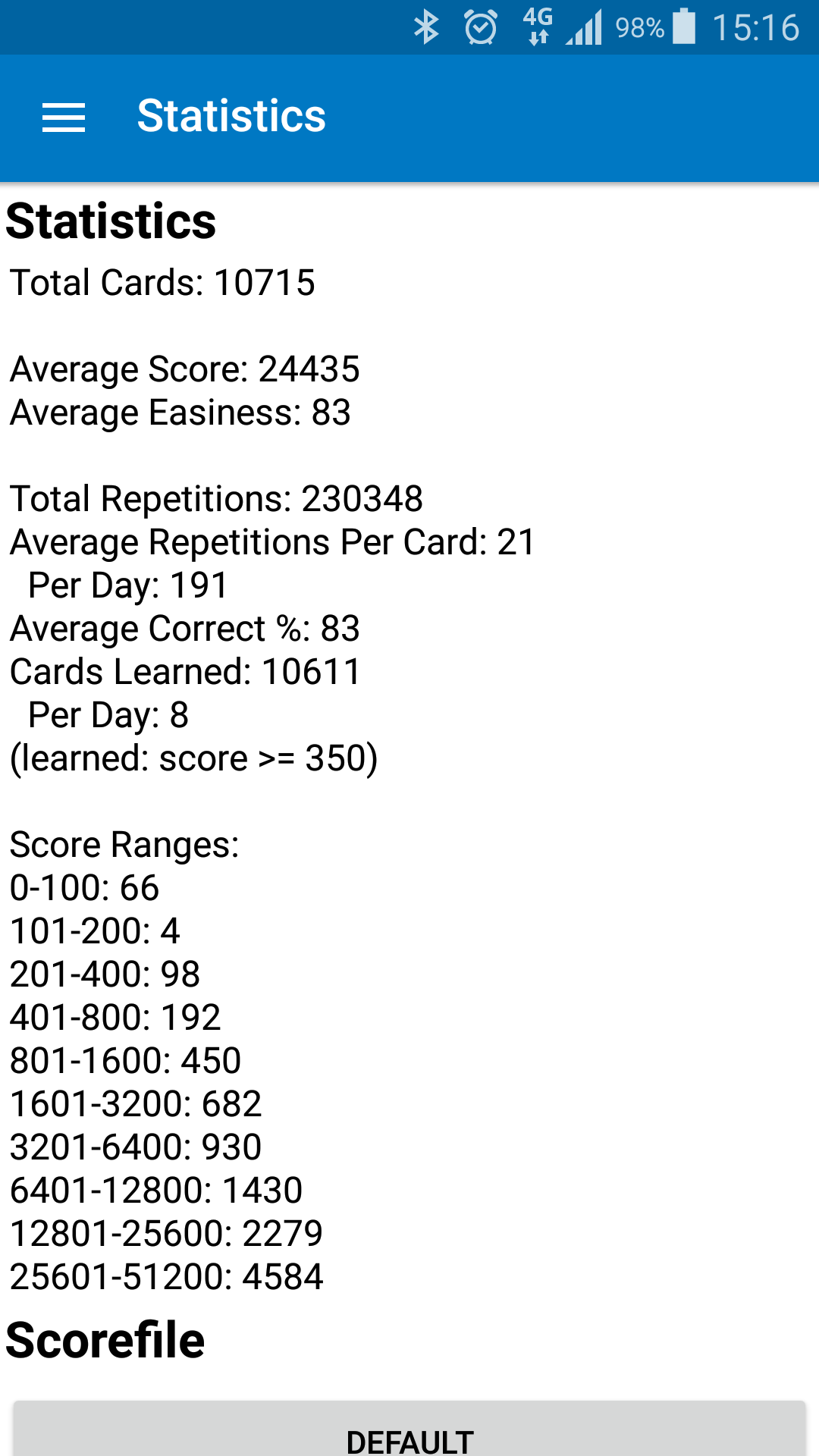Screen dimensions: 819x1456
Task: Open the navigation drawer menu
Action: click(x=64, y=118)
